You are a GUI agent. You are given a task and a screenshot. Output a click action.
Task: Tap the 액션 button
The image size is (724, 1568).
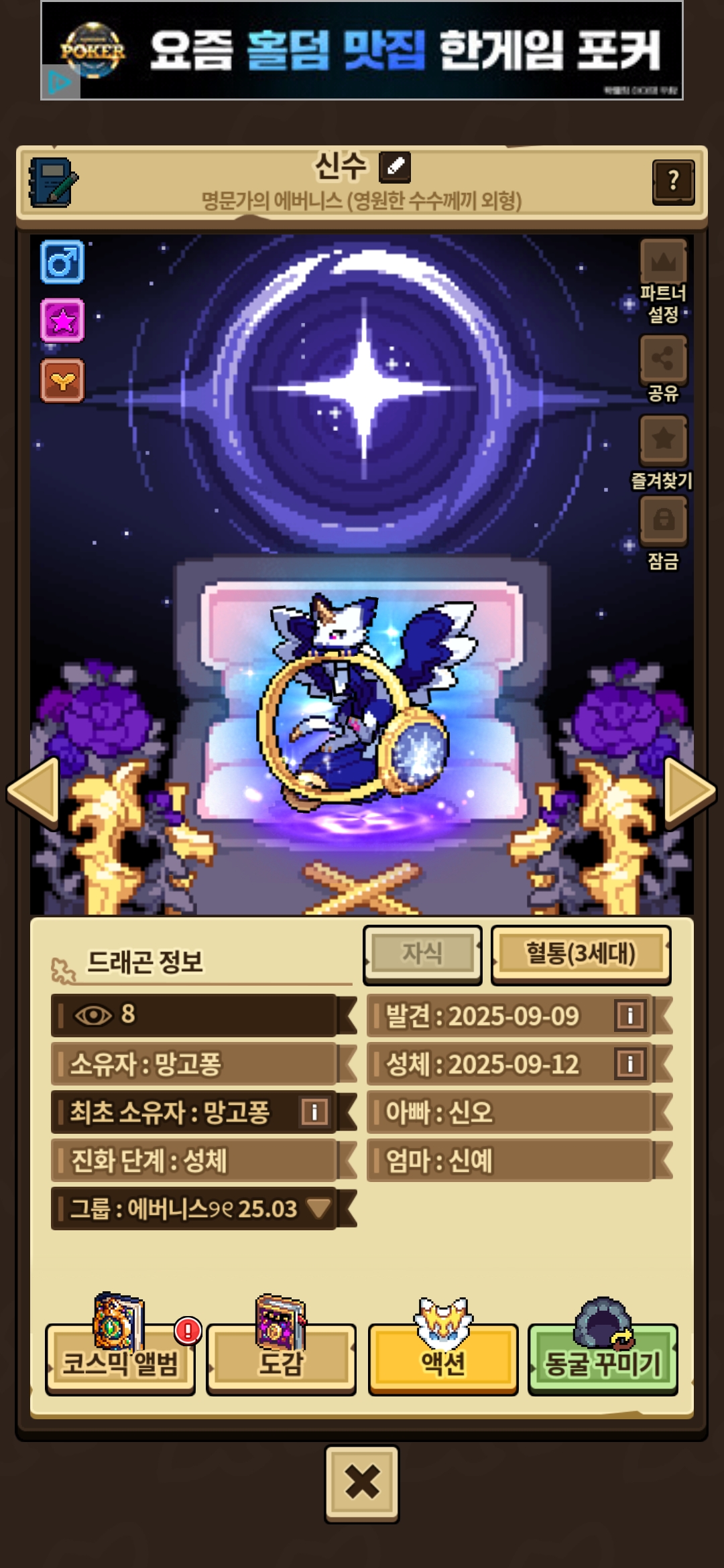[442, 1362]
